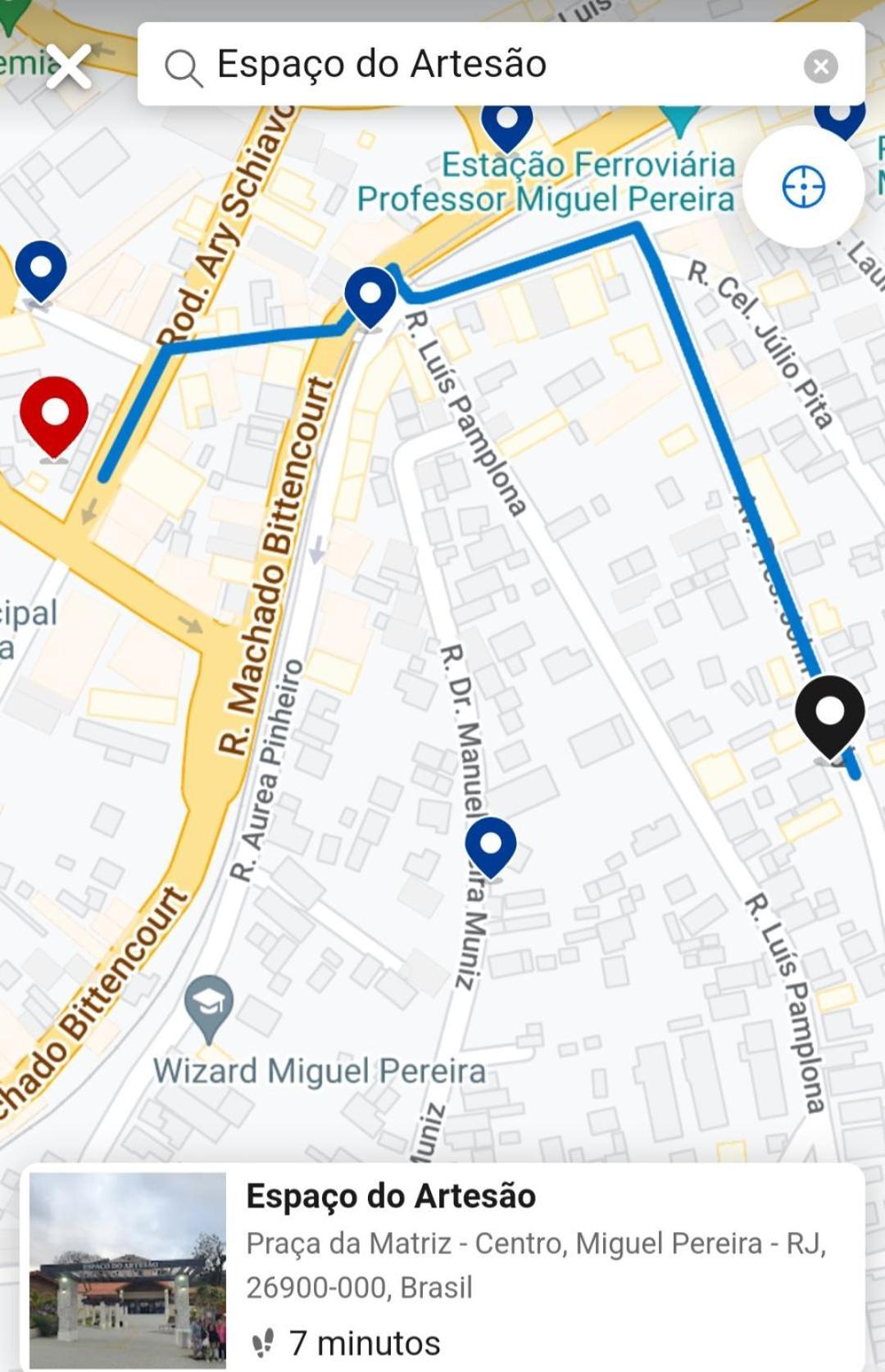The image size is (885, 1372).
Task: Select the red destination pin
Action: click(54, 414)
